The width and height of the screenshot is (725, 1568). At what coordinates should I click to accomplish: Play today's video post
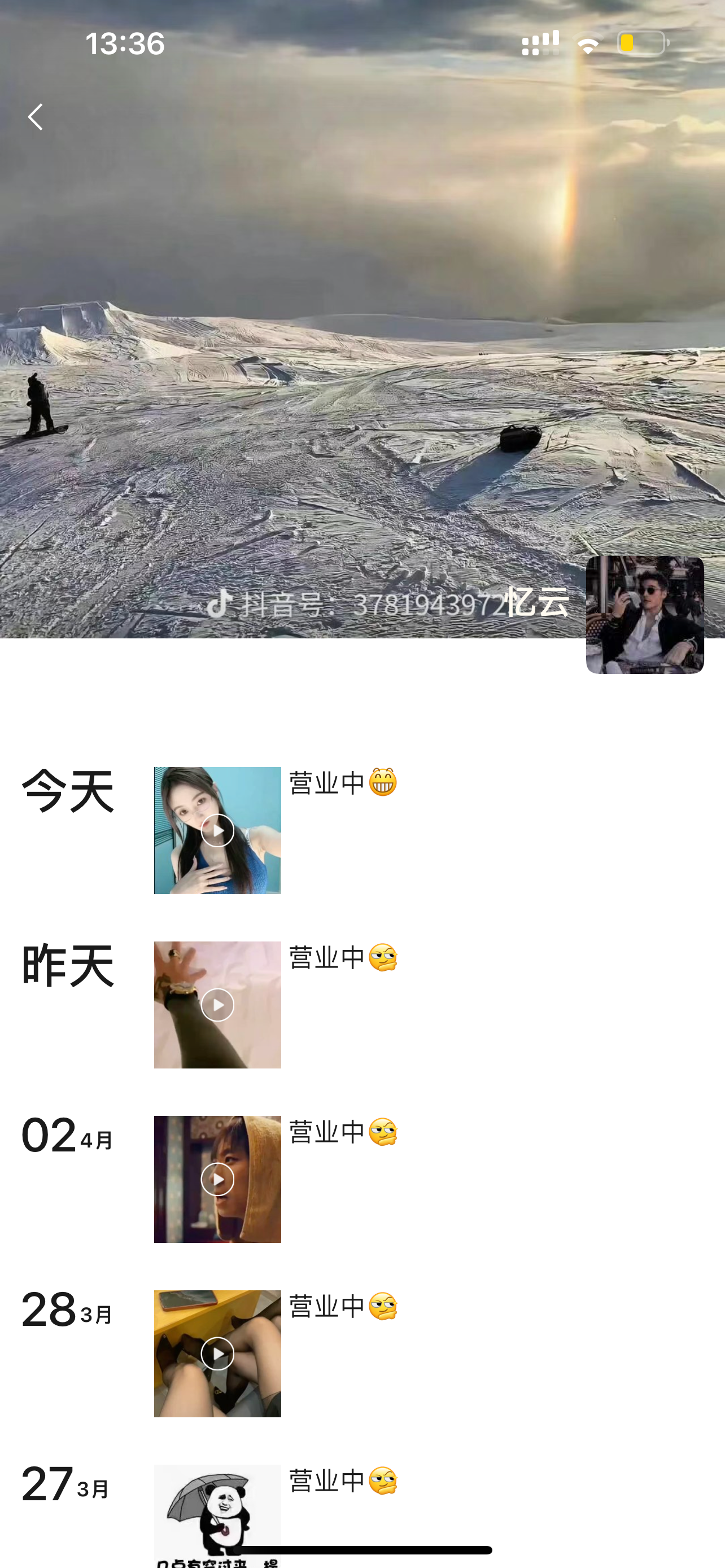point(217,830)
